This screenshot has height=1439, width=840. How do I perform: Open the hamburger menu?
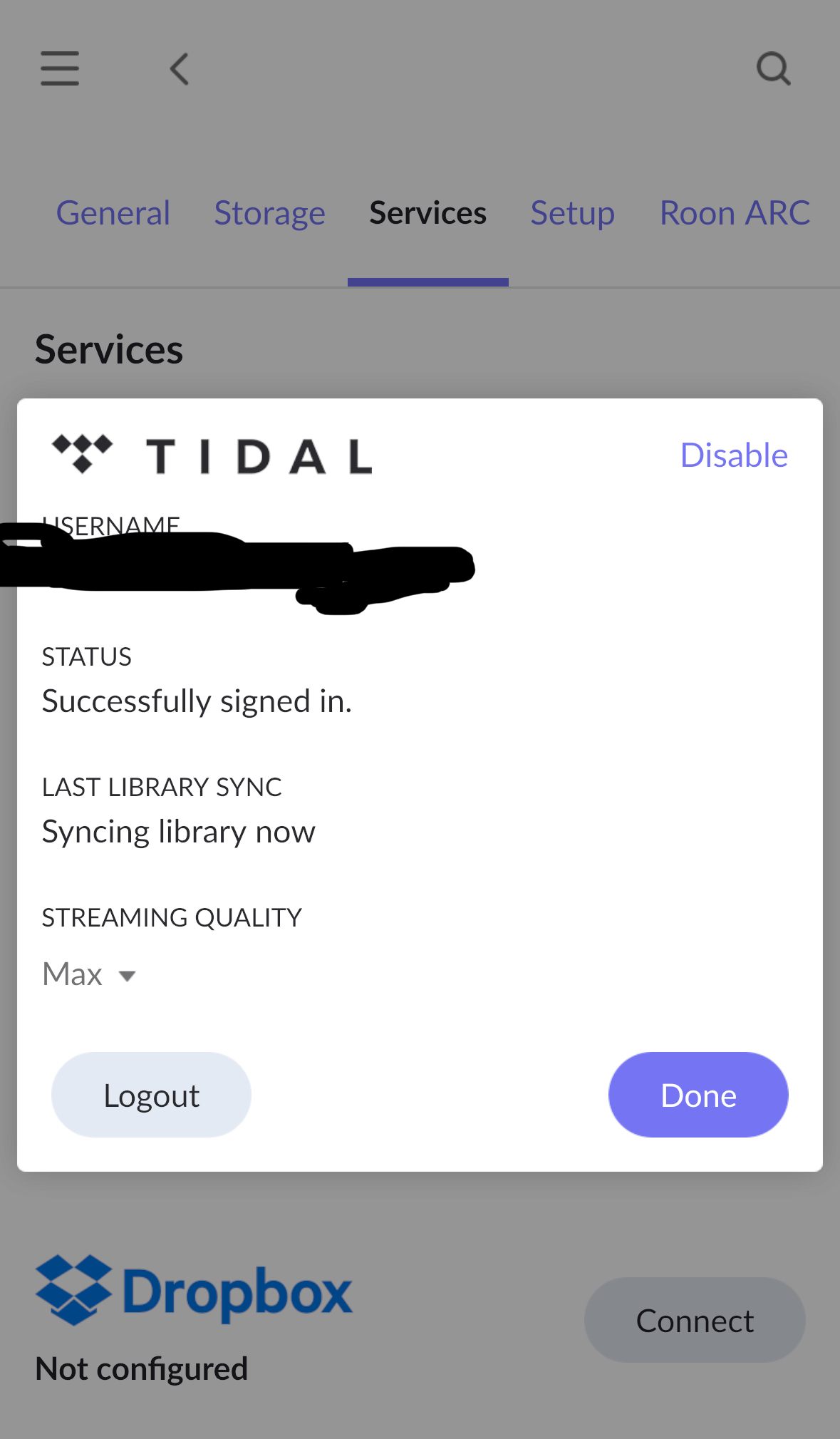pos(60,68)
